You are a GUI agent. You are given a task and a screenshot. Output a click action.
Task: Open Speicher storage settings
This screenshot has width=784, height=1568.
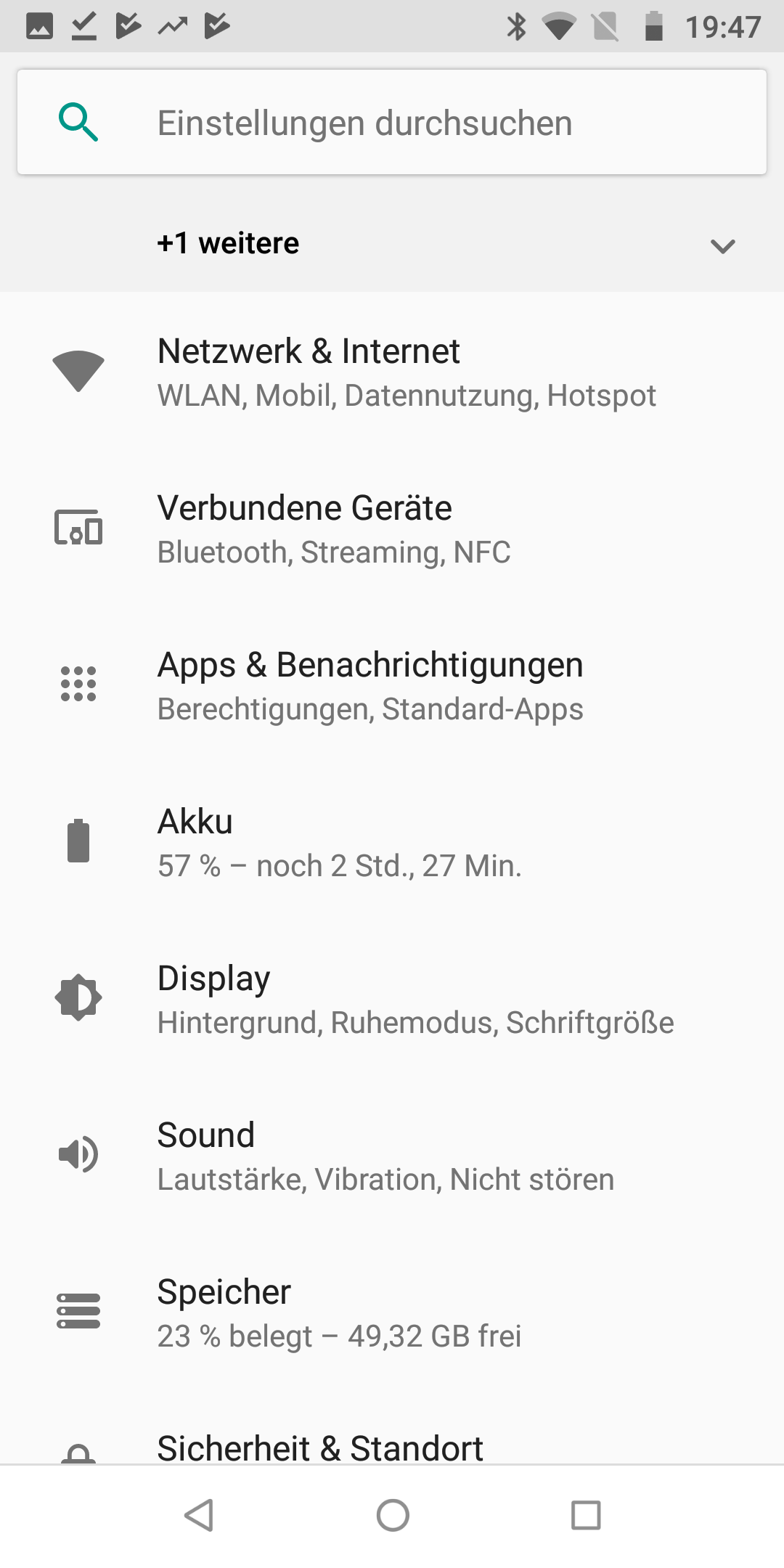pos(392,1312)
